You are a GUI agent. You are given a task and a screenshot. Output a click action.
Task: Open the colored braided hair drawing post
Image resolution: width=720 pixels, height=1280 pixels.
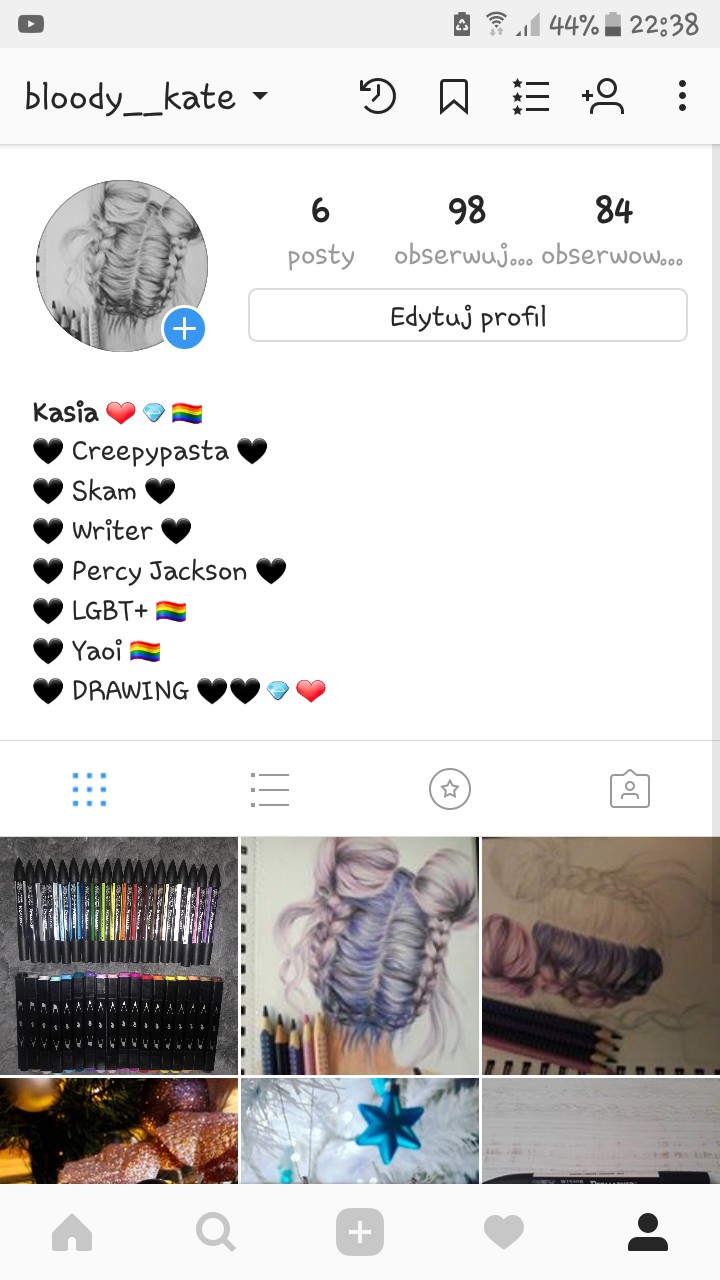[x=360, y=955]
